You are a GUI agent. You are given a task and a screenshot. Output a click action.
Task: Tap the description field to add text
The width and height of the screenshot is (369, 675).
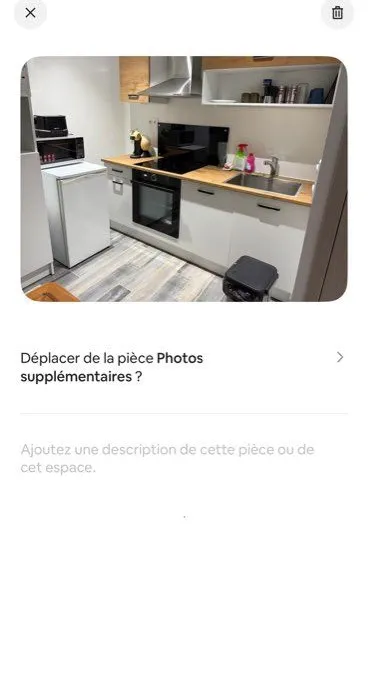184,458
